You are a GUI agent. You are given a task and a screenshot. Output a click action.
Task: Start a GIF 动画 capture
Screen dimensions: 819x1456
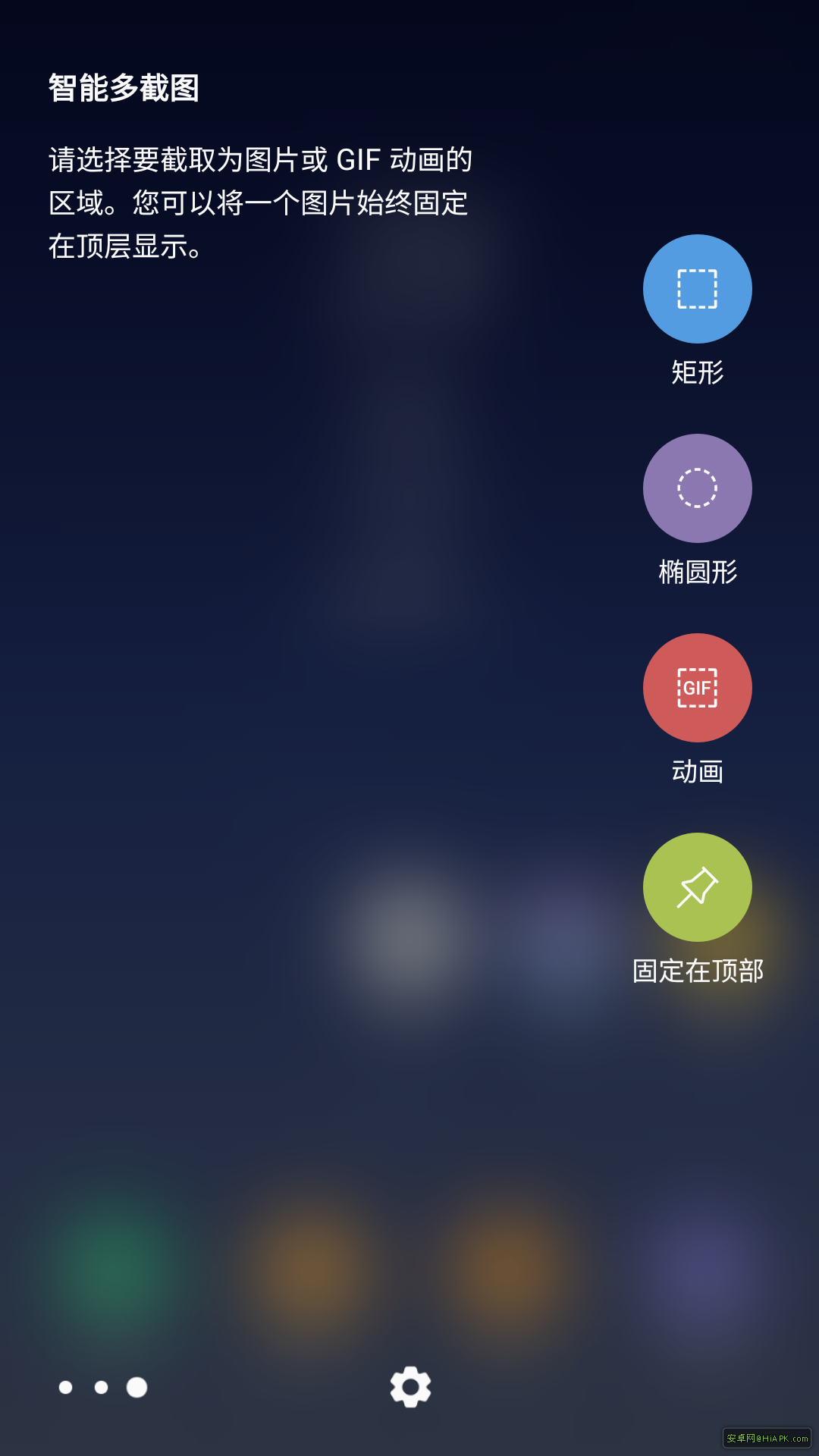click(698, 688)
